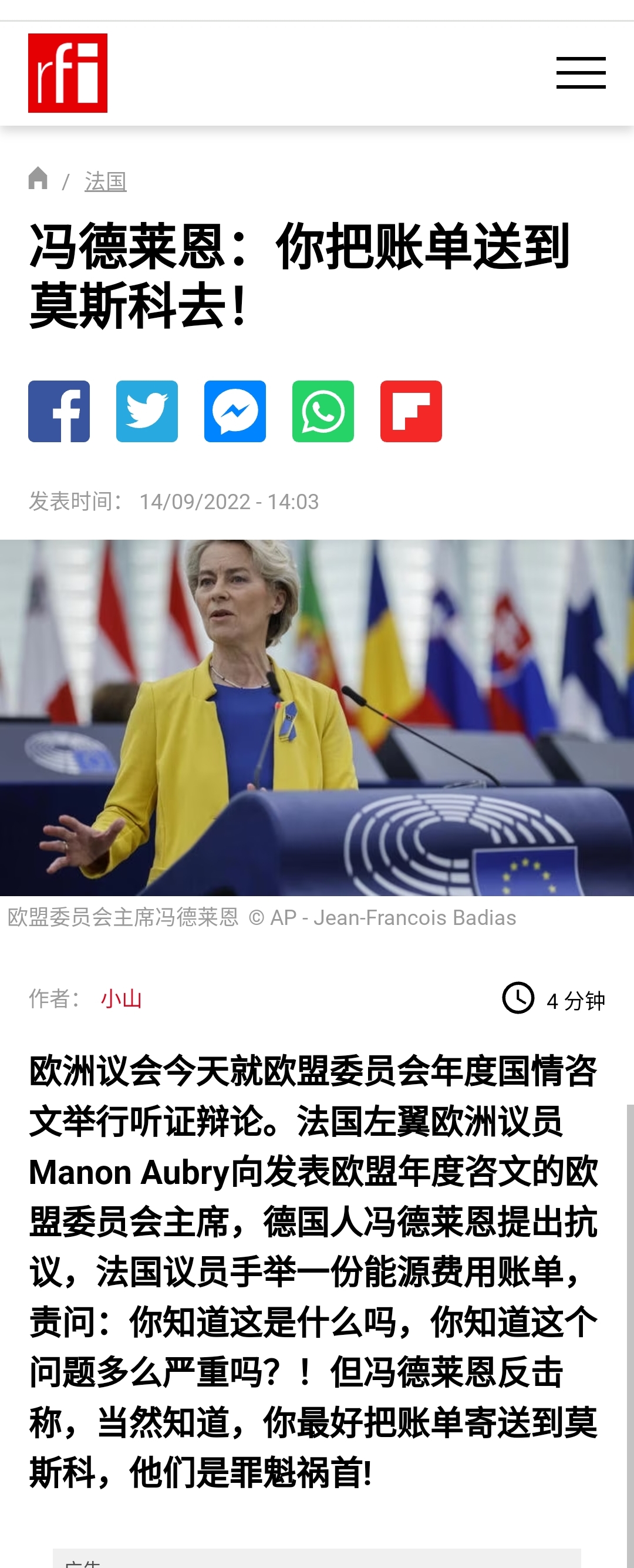Image resolution: width=634 pixels, height=1568 pixels.
Task: Share the article via Messenger
Action: (x=235, y=412)
